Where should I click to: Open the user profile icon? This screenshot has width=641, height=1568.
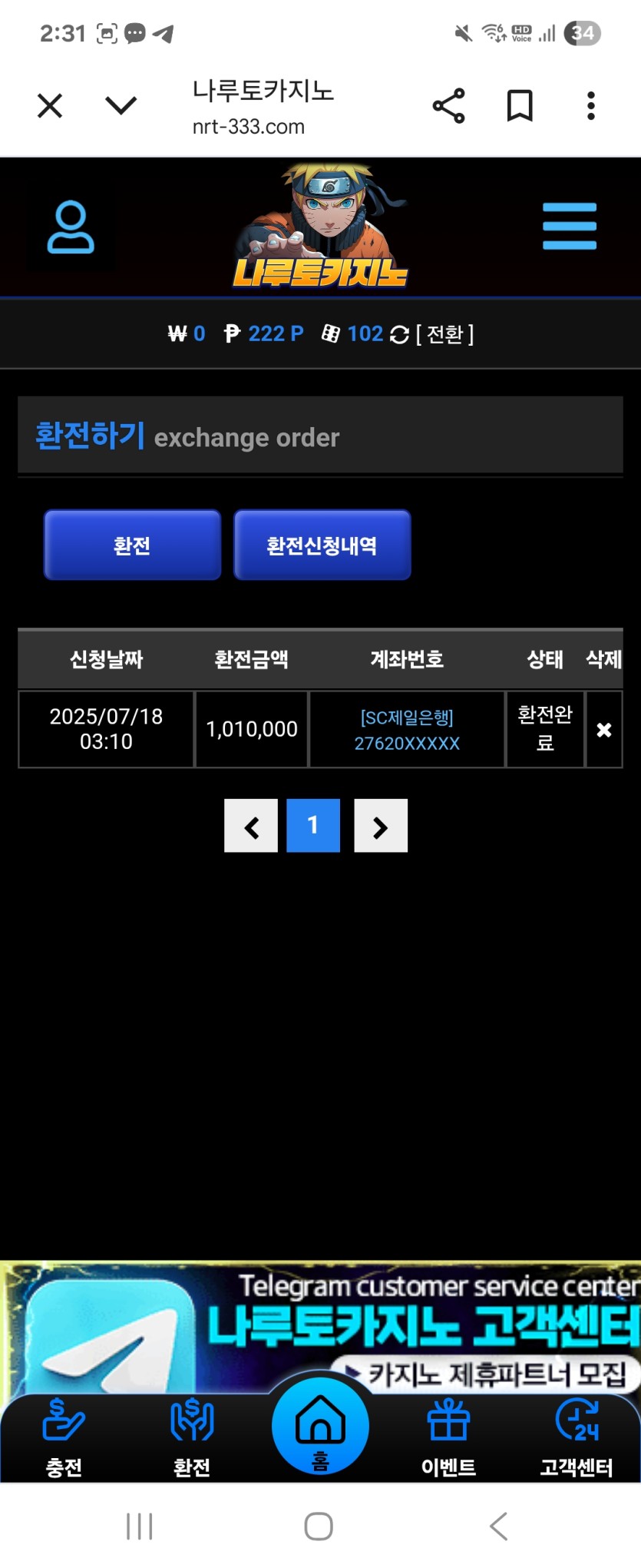(x=71, y=227)
